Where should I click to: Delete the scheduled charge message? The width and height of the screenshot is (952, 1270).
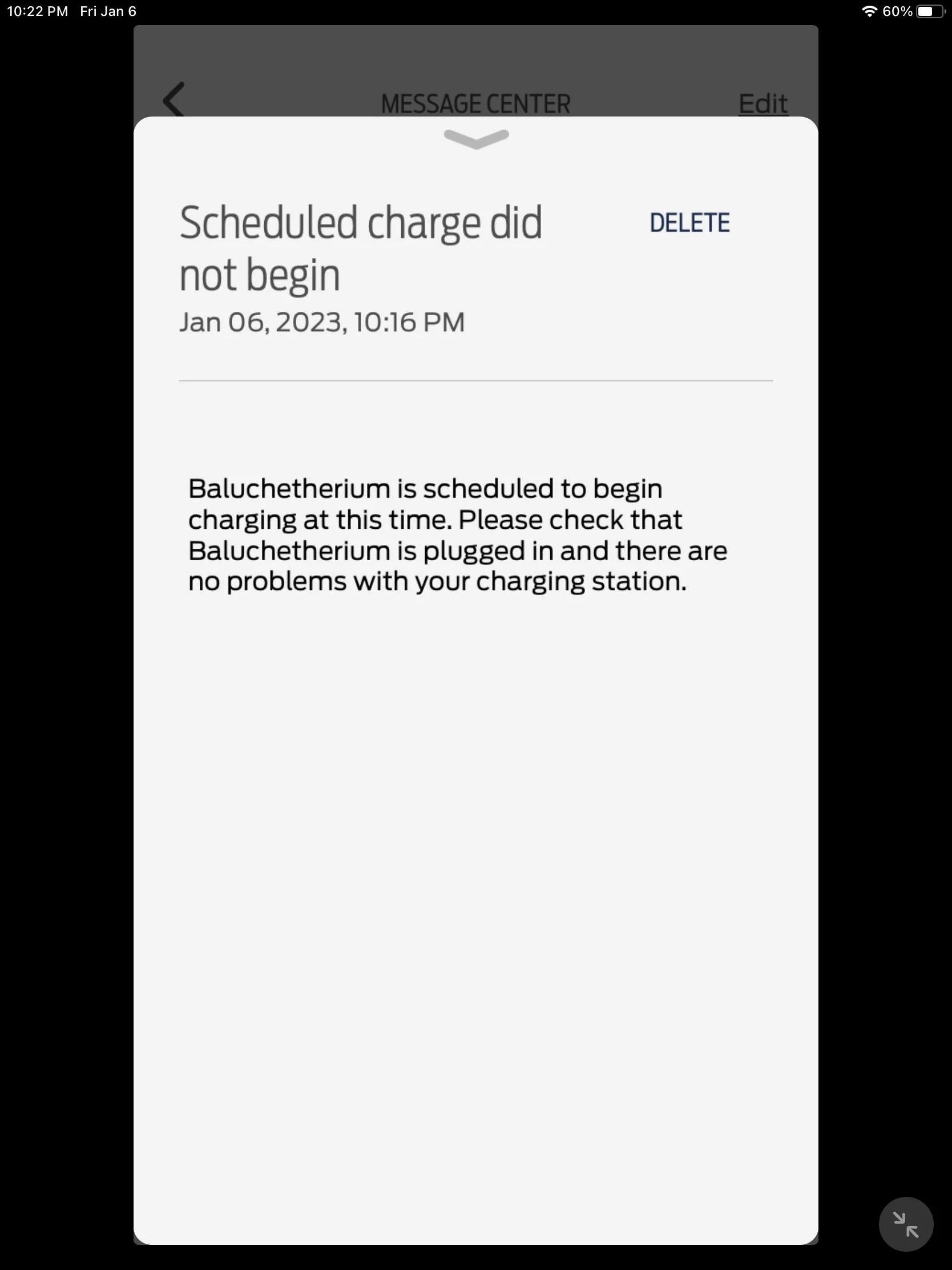click(691, 223)
